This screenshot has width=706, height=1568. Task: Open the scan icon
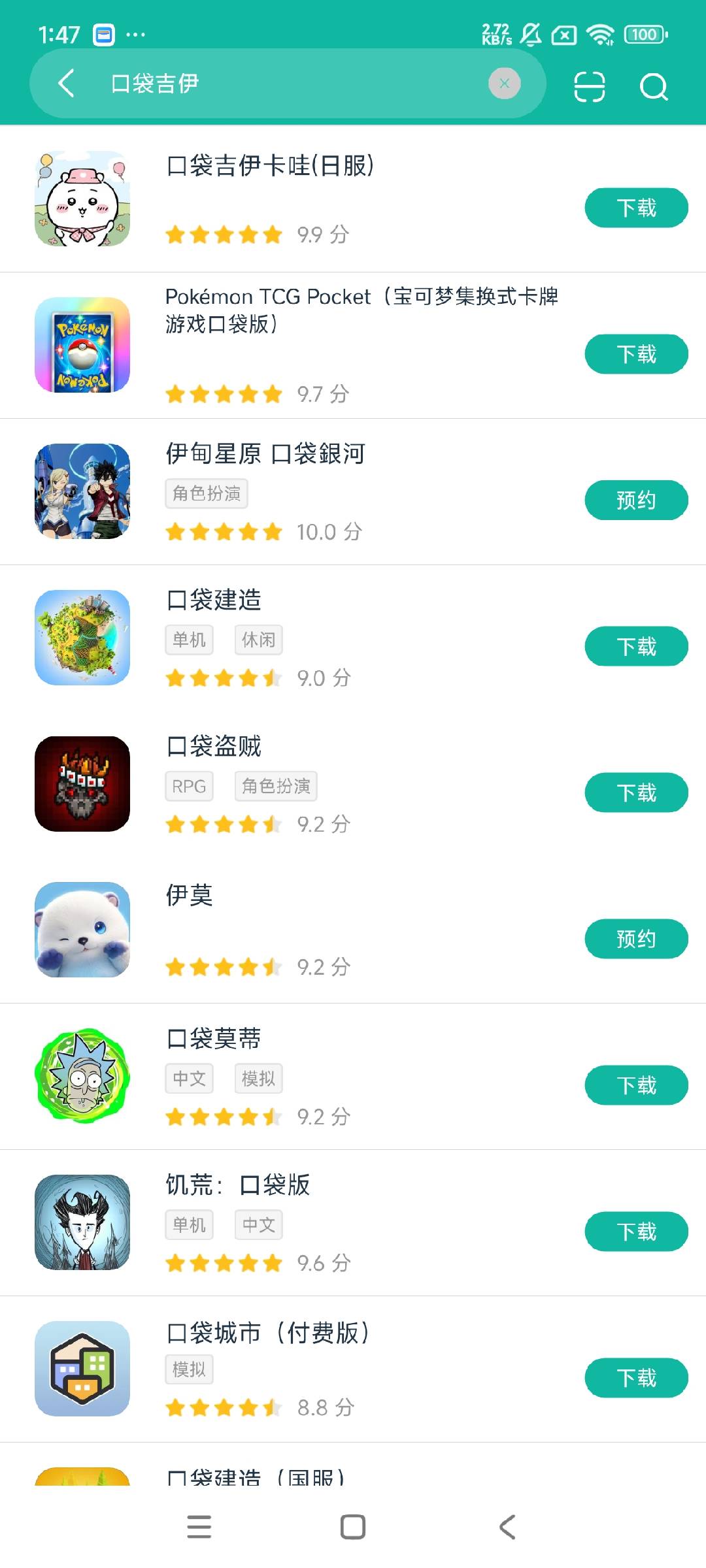(589, 86)
